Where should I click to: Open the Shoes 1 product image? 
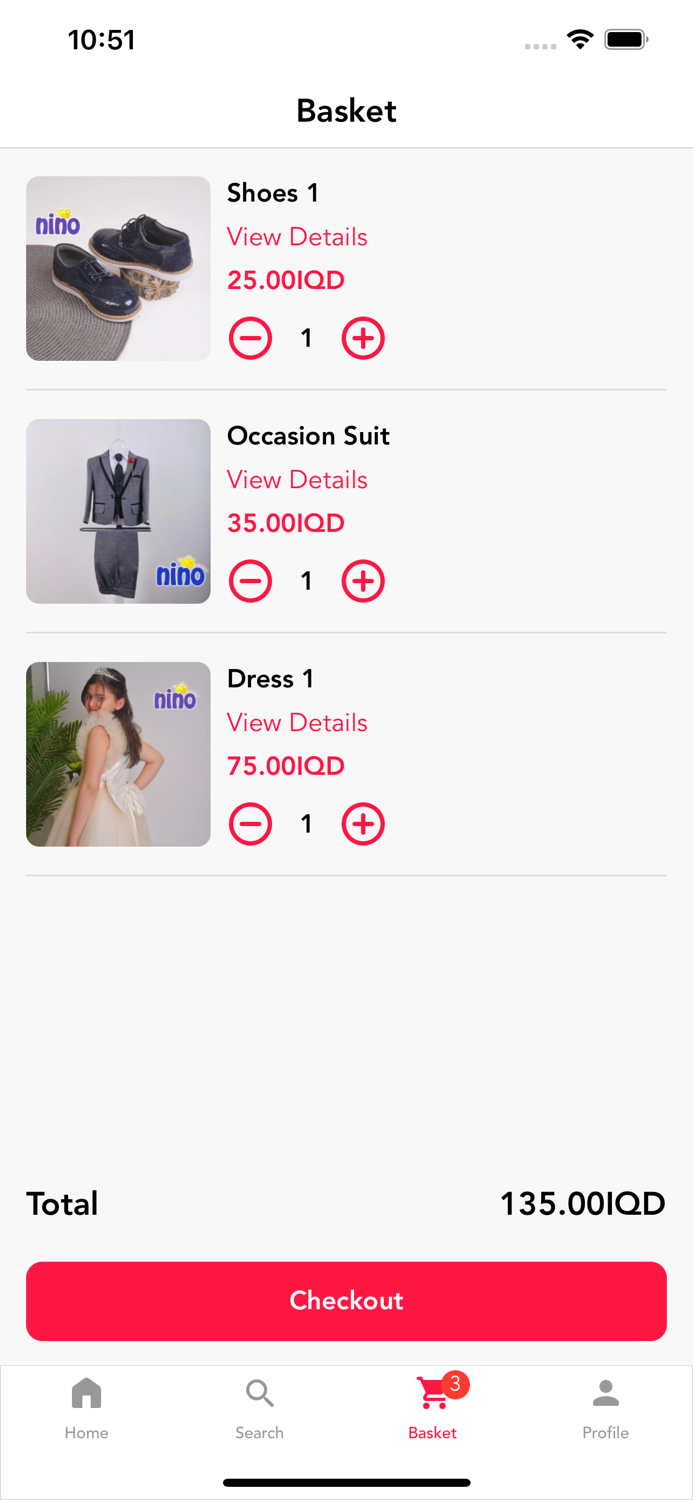(x=118, y=268)
